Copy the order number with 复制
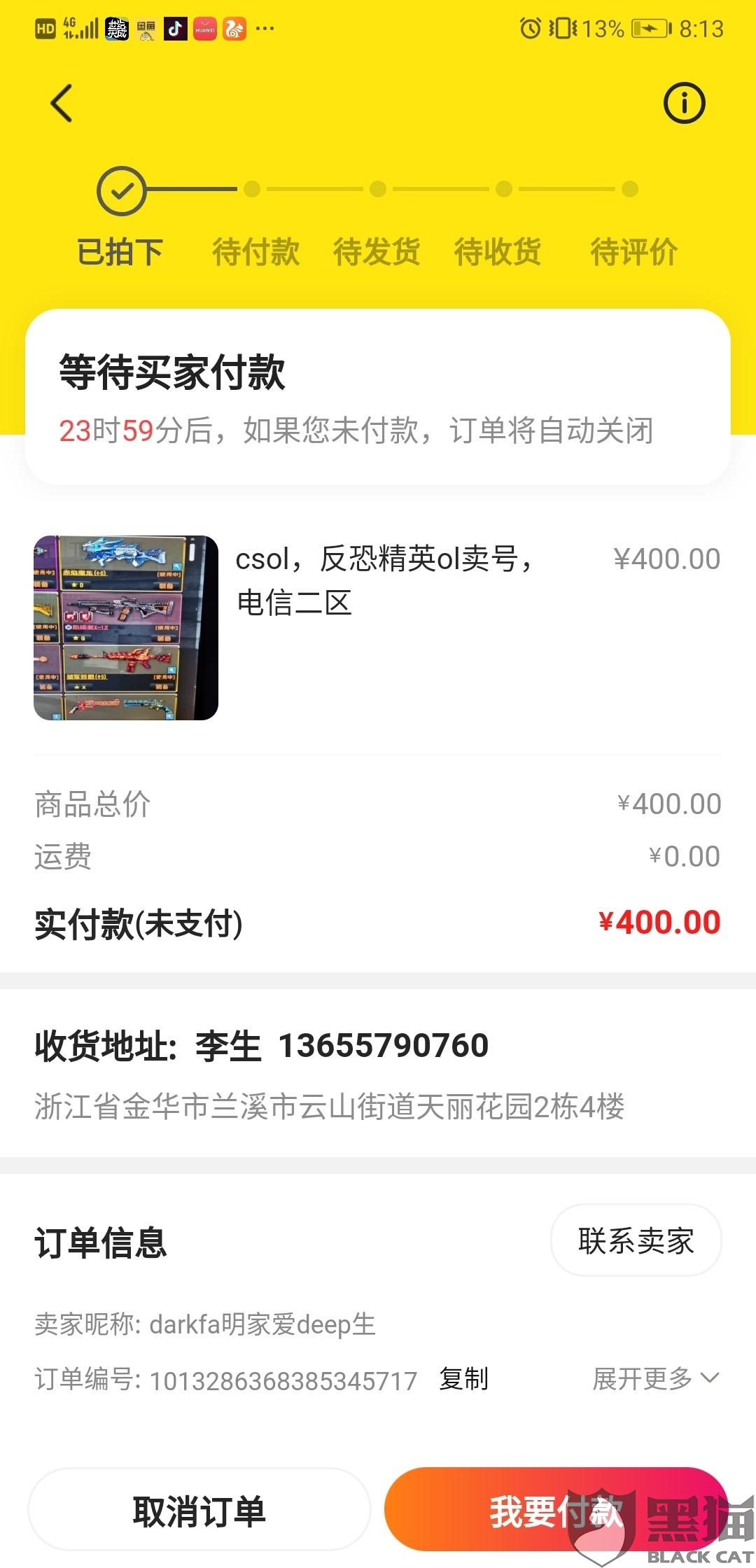 tap(463, 1379)
